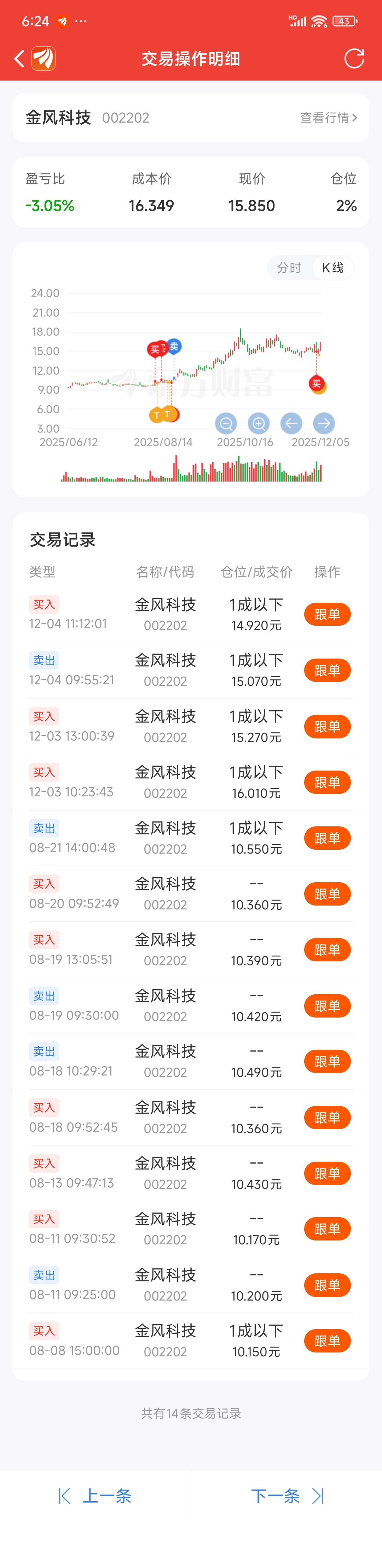Image resolution: width=382 pixels, height=1568 pixels.
Task: Go to 上一条 record
Action: (x=95, y=1496)
